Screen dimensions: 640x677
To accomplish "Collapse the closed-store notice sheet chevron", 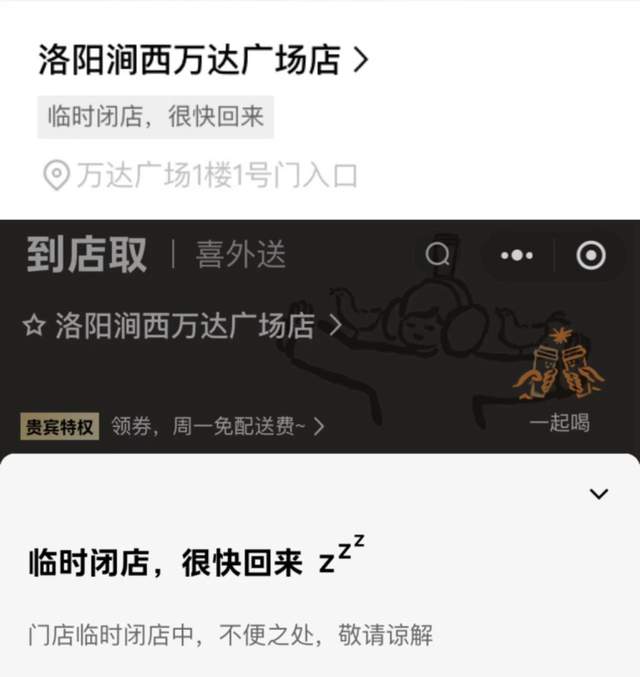I will click(599, 494).
